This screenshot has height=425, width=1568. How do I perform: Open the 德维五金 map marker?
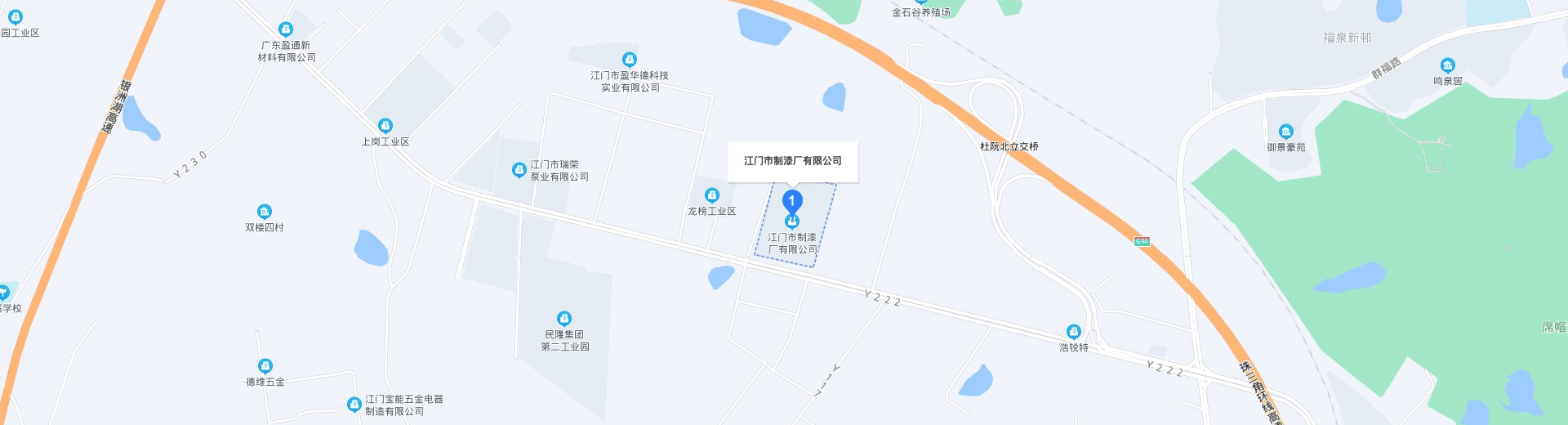click(x=265, y=366)
